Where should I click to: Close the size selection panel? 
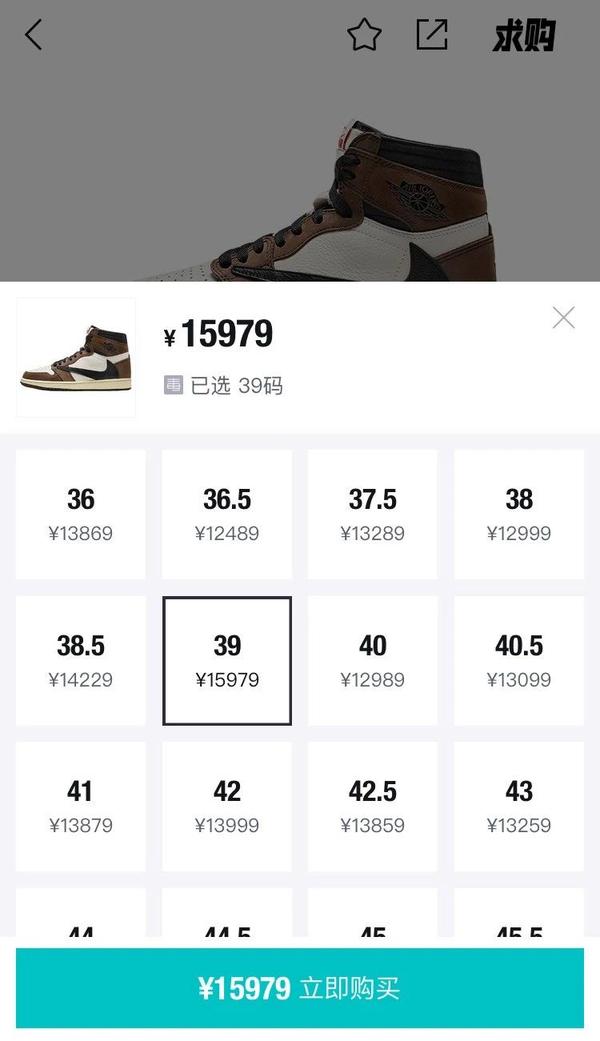[564, 318]
